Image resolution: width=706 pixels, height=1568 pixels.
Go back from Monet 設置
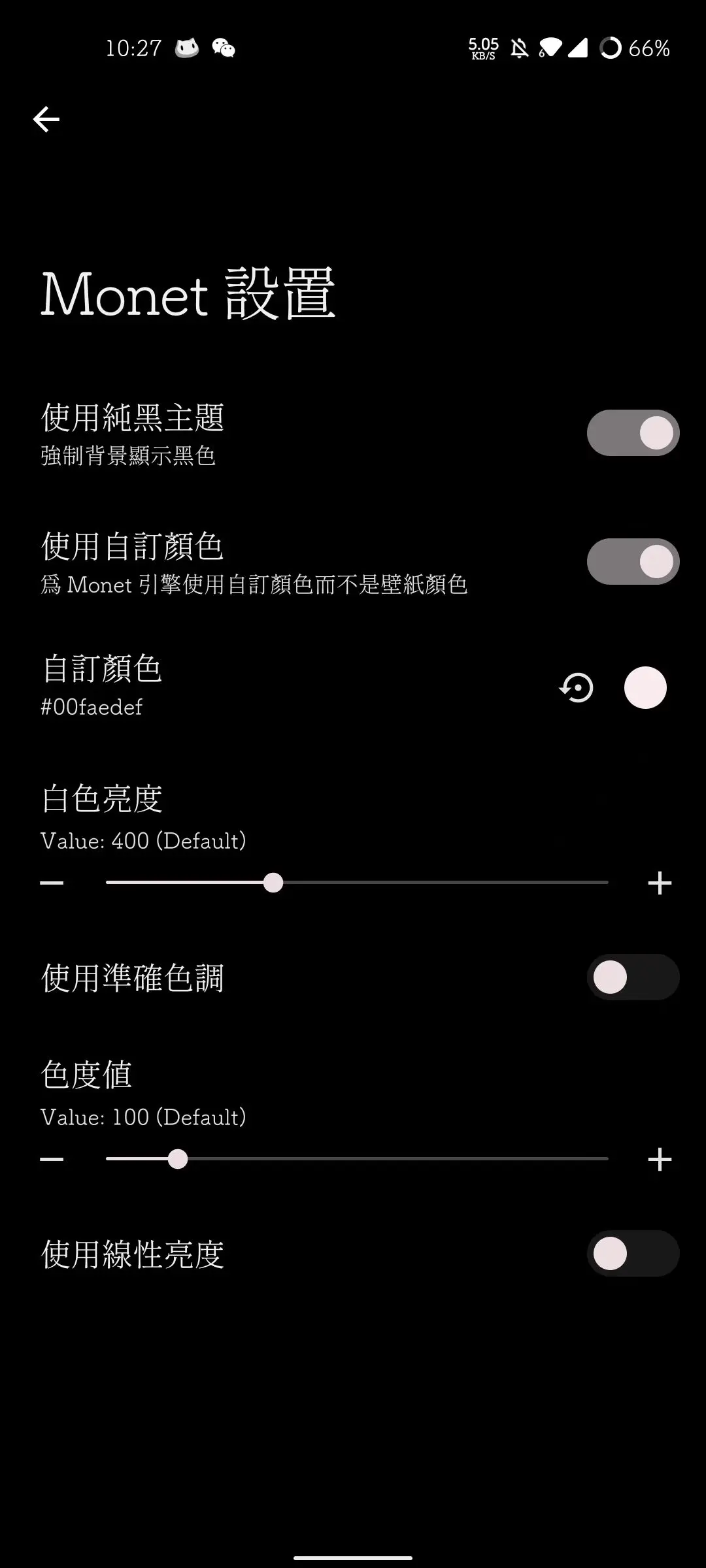point(46,120)
